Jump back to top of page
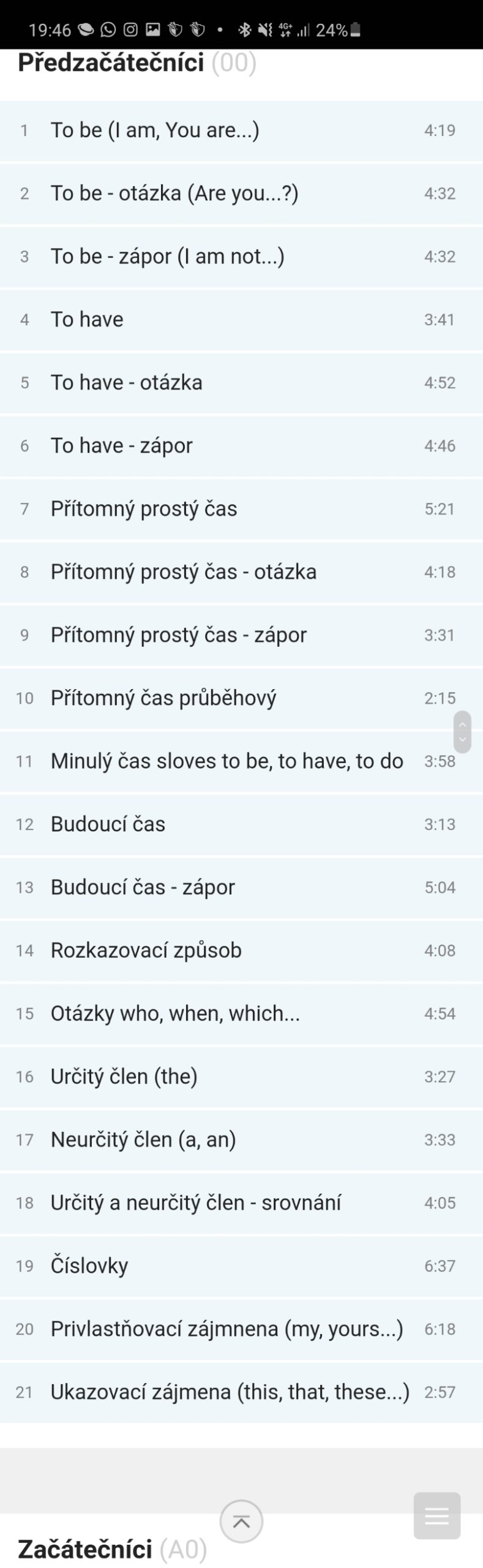The image size is (483, 1568). (241, 1521)
